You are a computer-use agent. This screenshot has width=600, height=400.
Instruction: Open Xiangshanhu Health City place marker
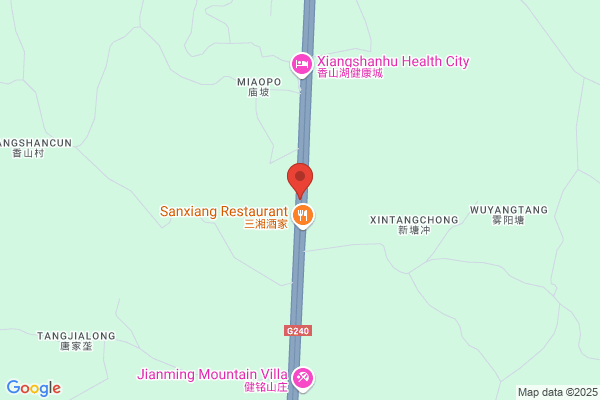coord(301,64)
